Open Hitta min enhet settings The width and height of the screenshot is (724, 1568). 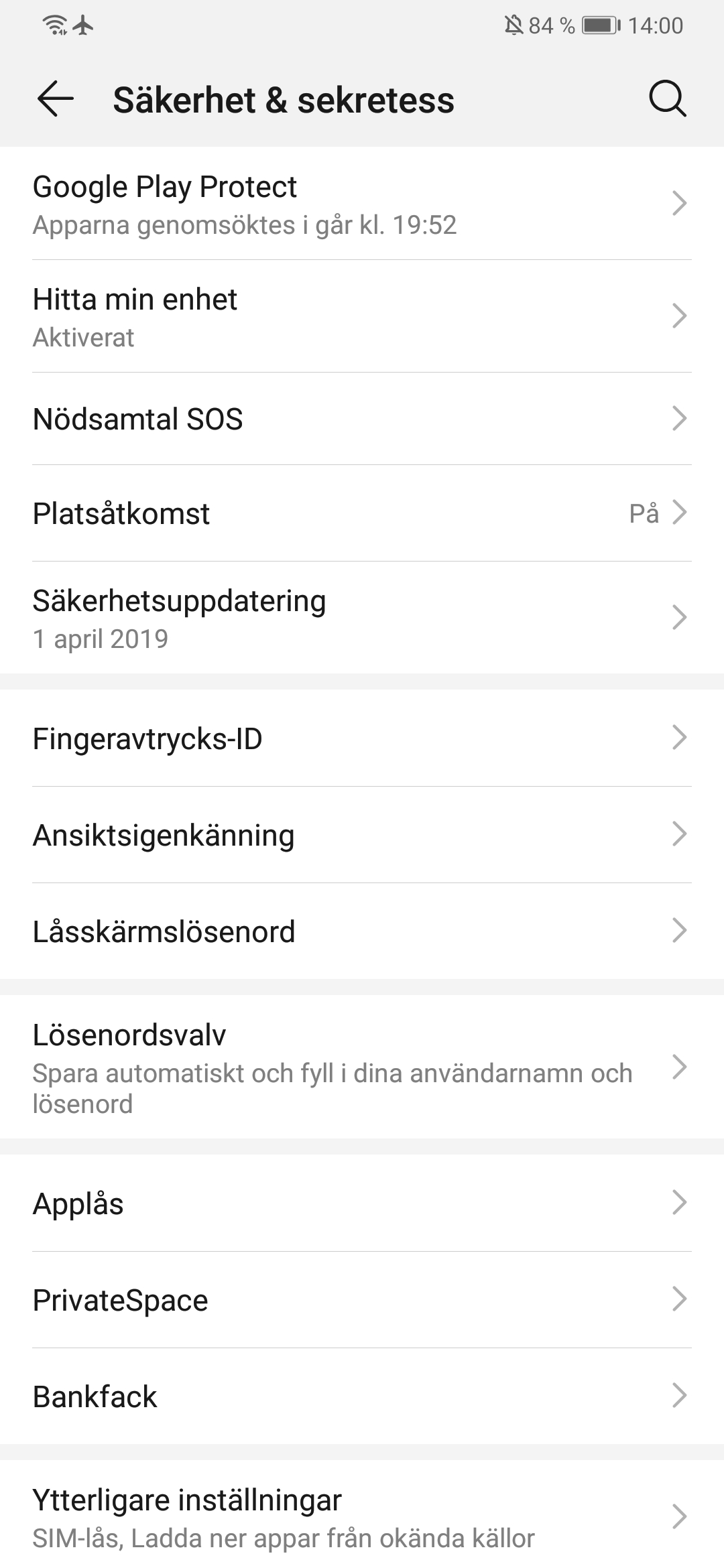[362, 316]
